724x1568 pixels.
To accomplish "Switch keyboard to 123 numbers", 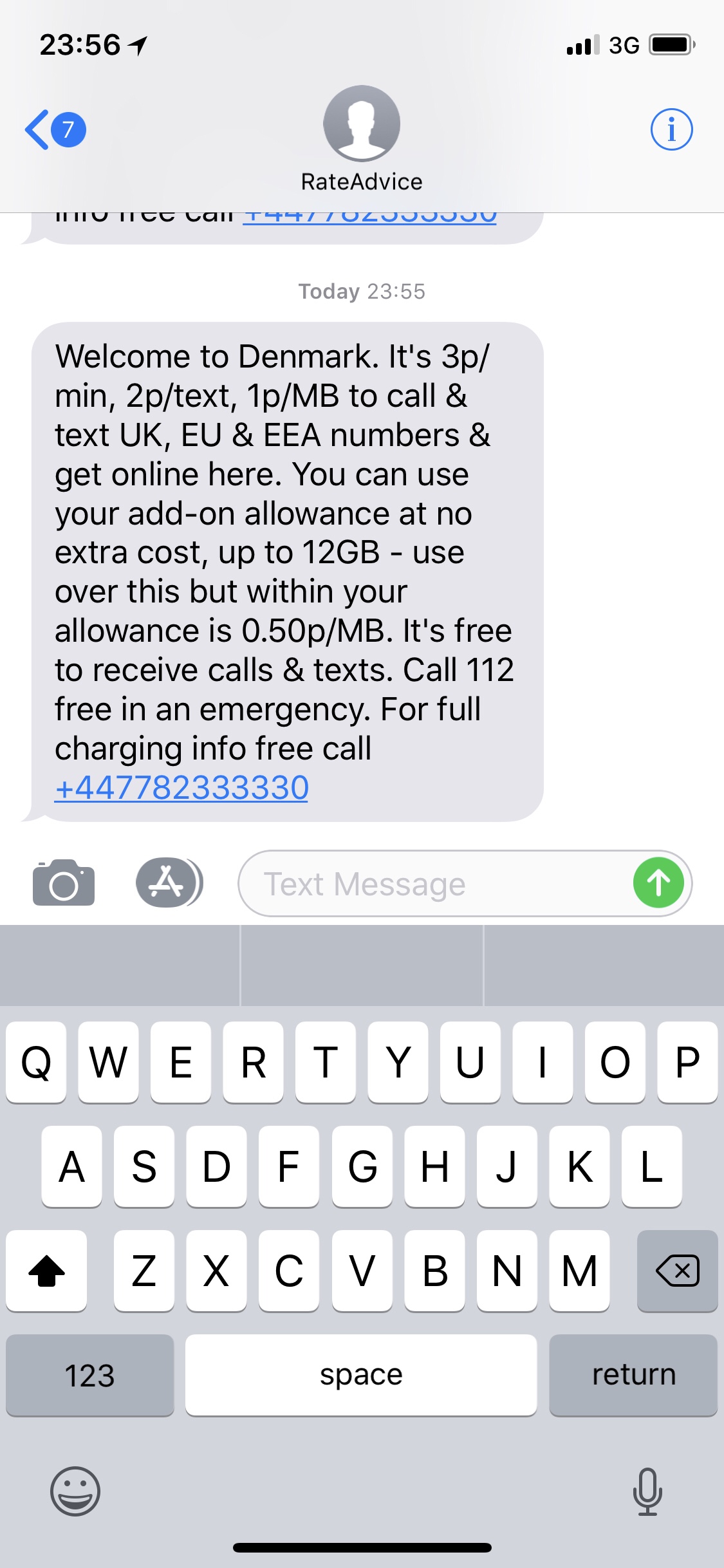I will click(90, 1375).
